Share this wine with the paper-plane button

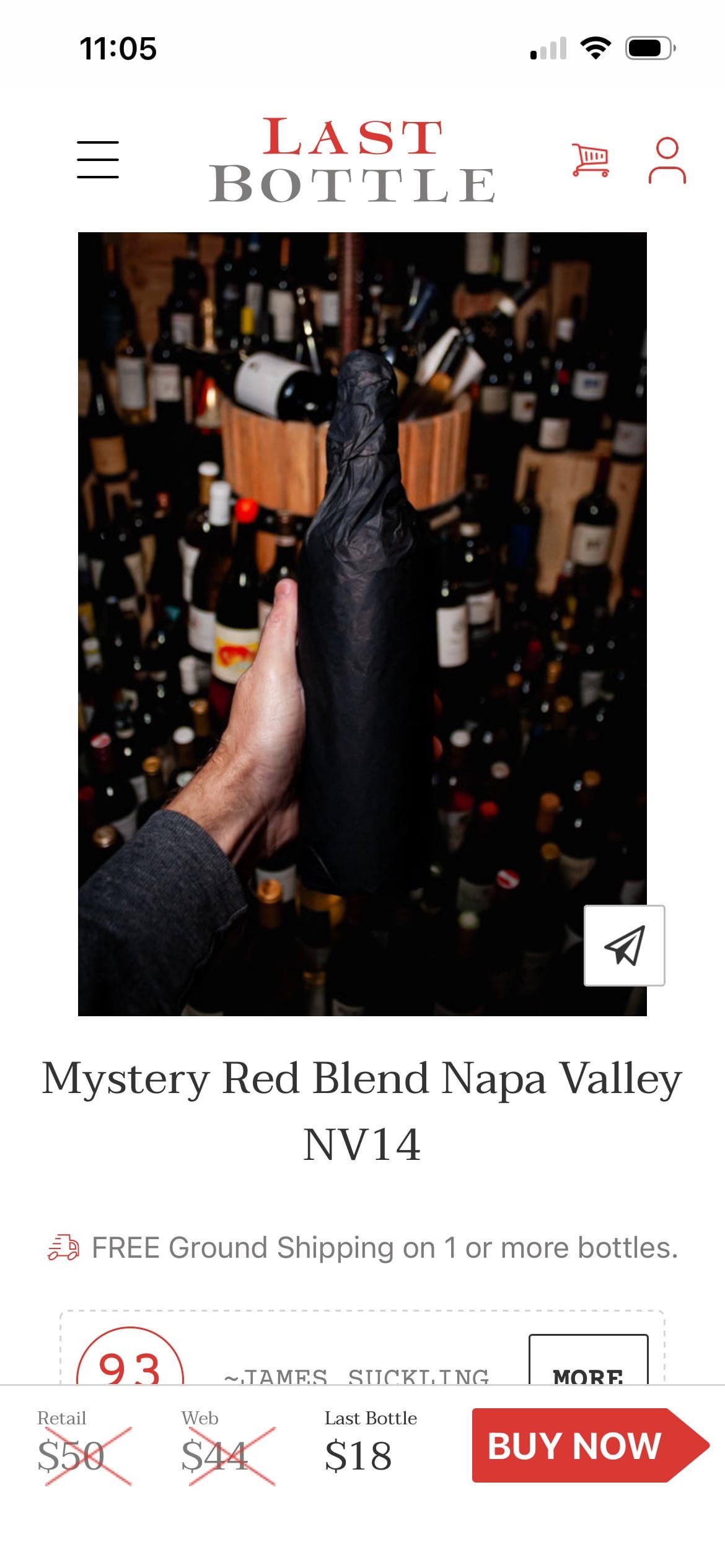click(624, 945)
